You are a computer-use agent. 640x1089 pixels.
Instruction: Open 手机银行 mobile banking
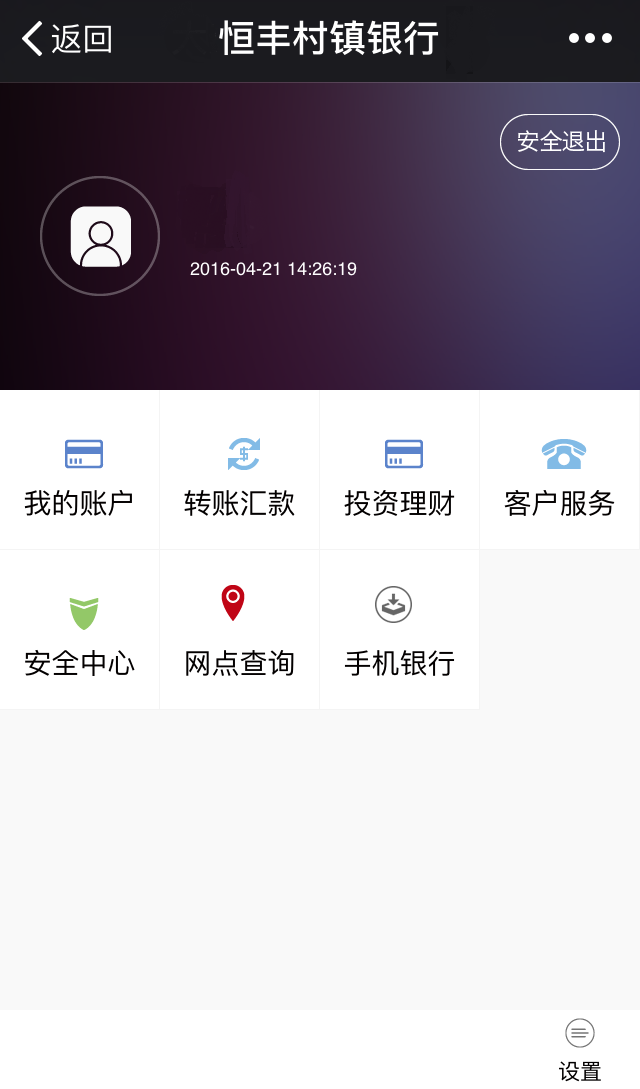400,630
